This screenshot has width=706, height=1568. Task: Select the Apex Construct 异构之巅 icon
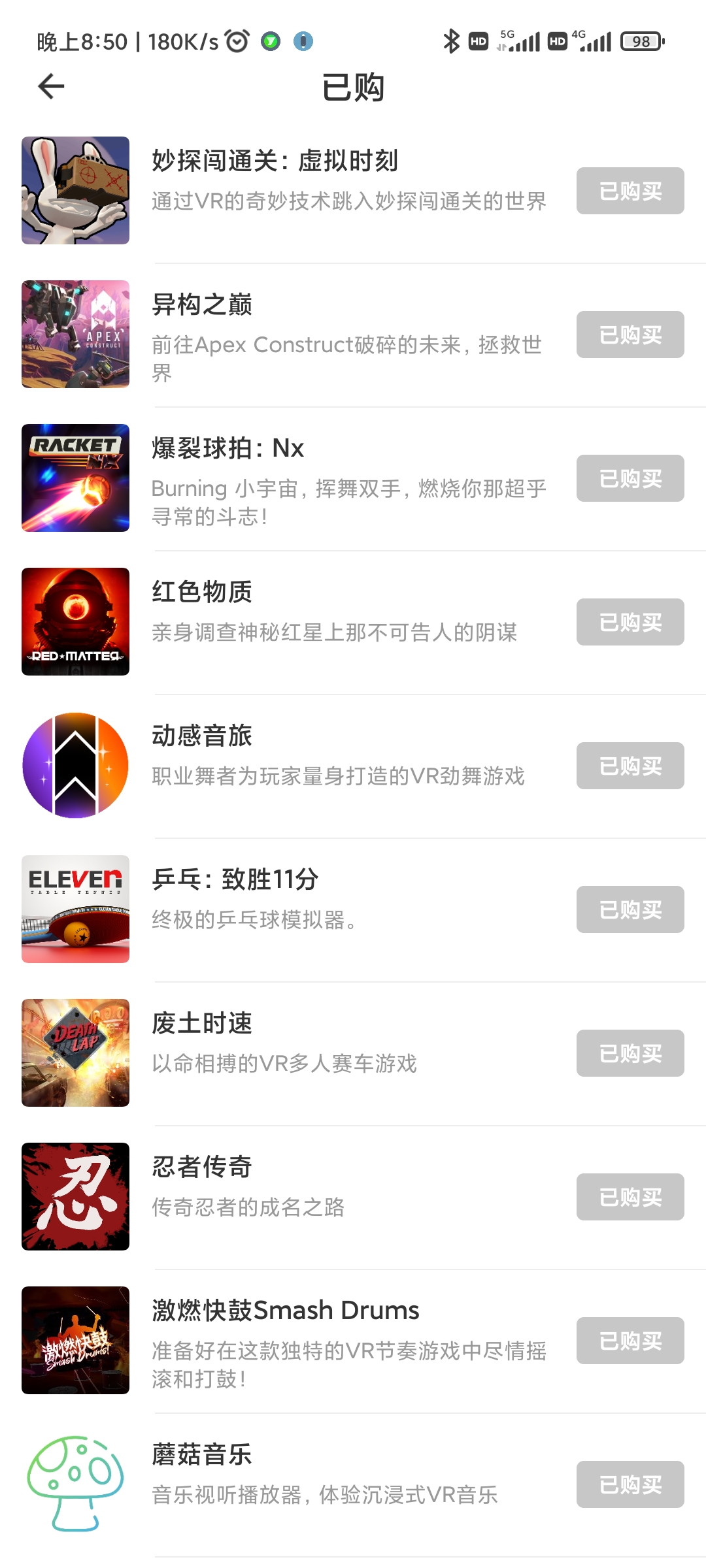click(75, 333)
